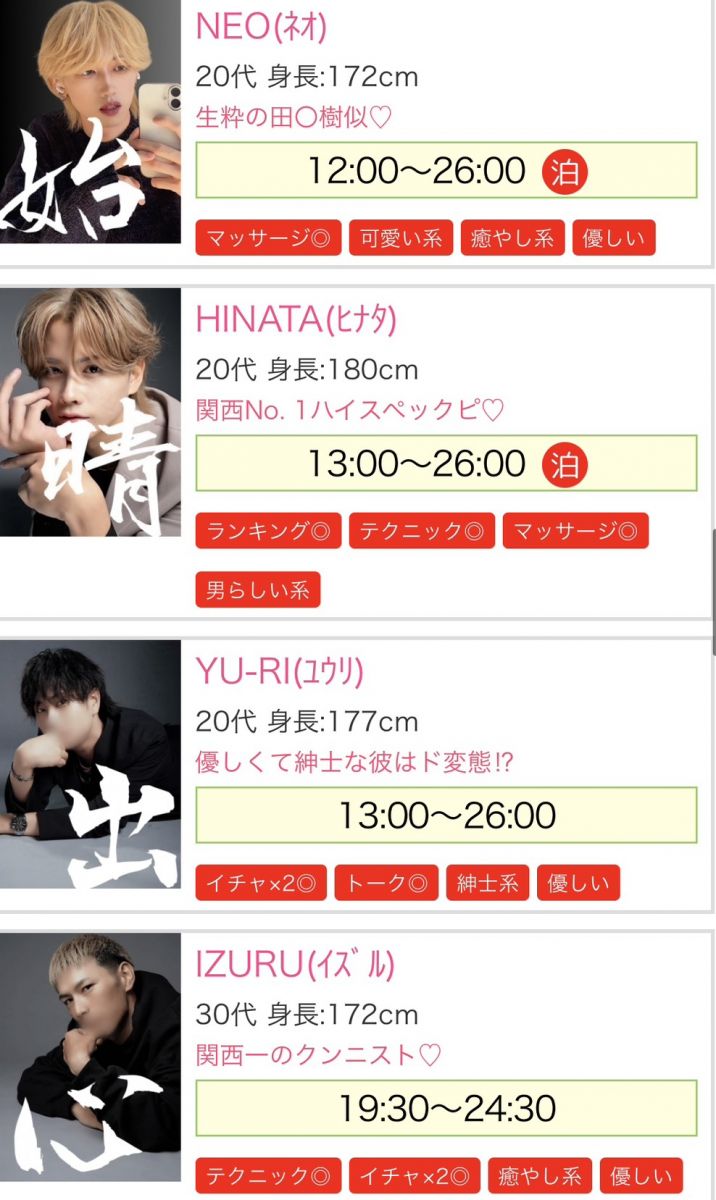Open IZURU(イズル) profile link
The image size is (716, 1200).
tap(295, 965)
